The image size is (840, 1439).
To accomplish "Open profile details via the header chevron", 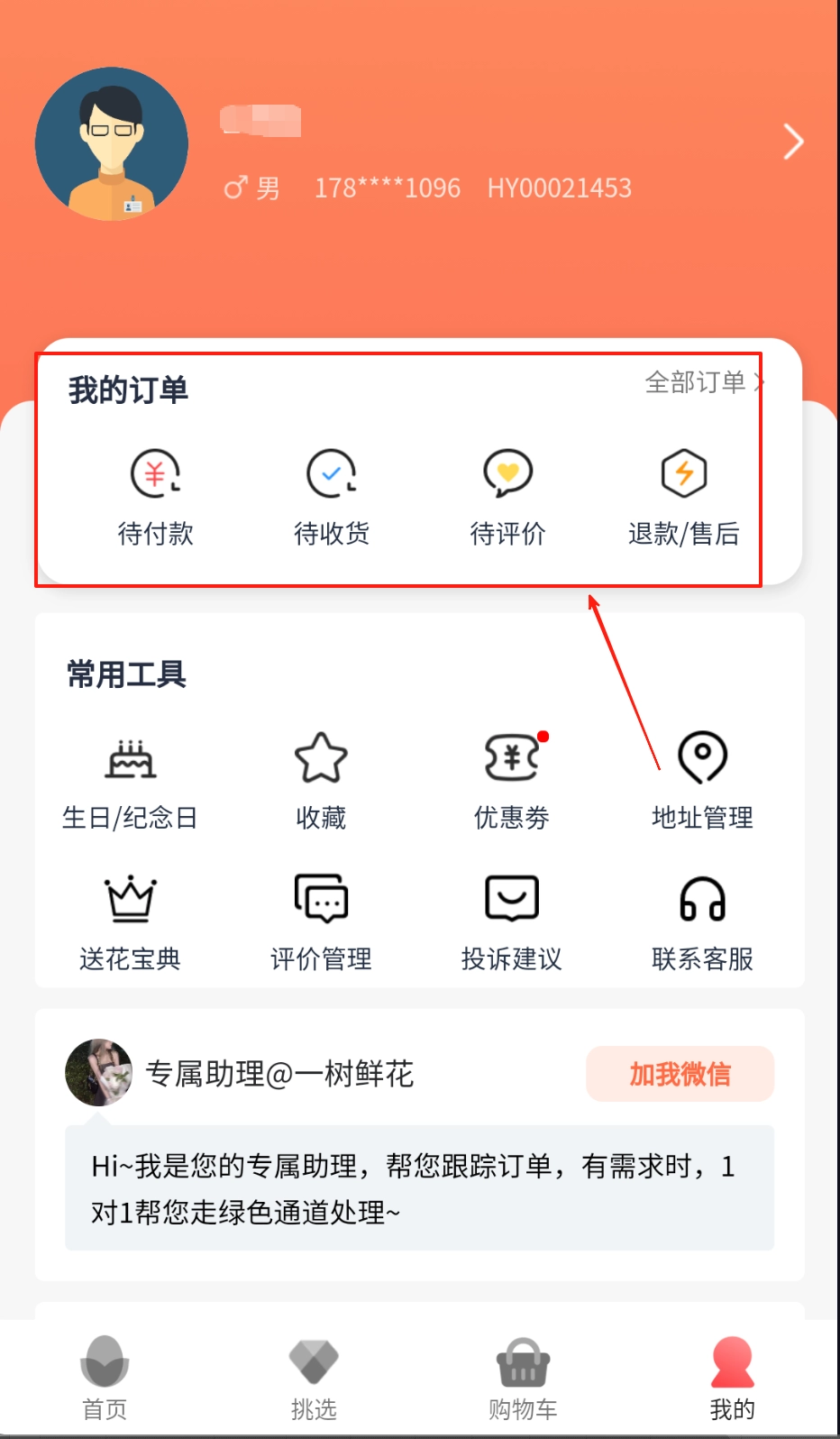I will pyautogui.click(x=792, y=142).
